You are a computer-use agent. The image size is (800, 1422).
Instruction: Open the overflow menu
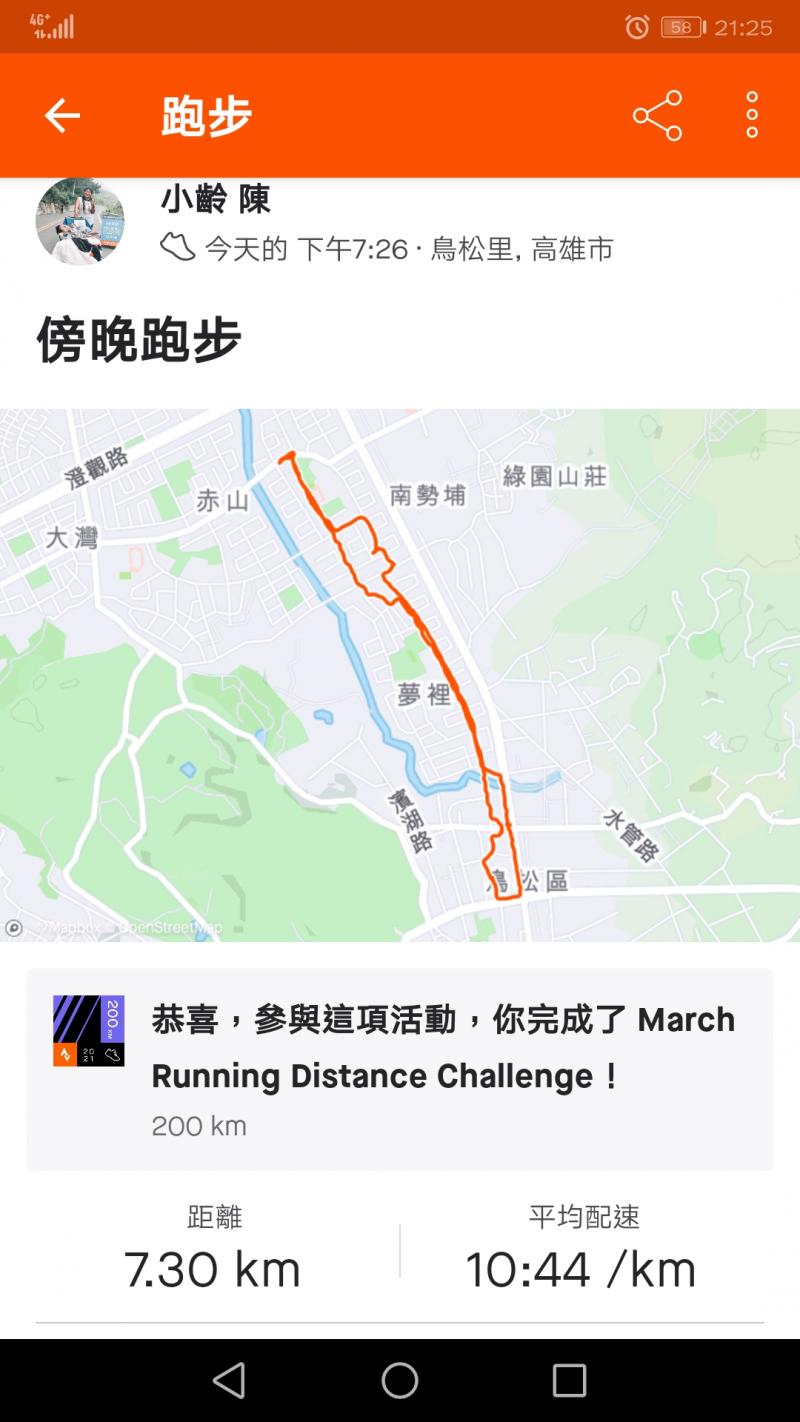point(752,116)
